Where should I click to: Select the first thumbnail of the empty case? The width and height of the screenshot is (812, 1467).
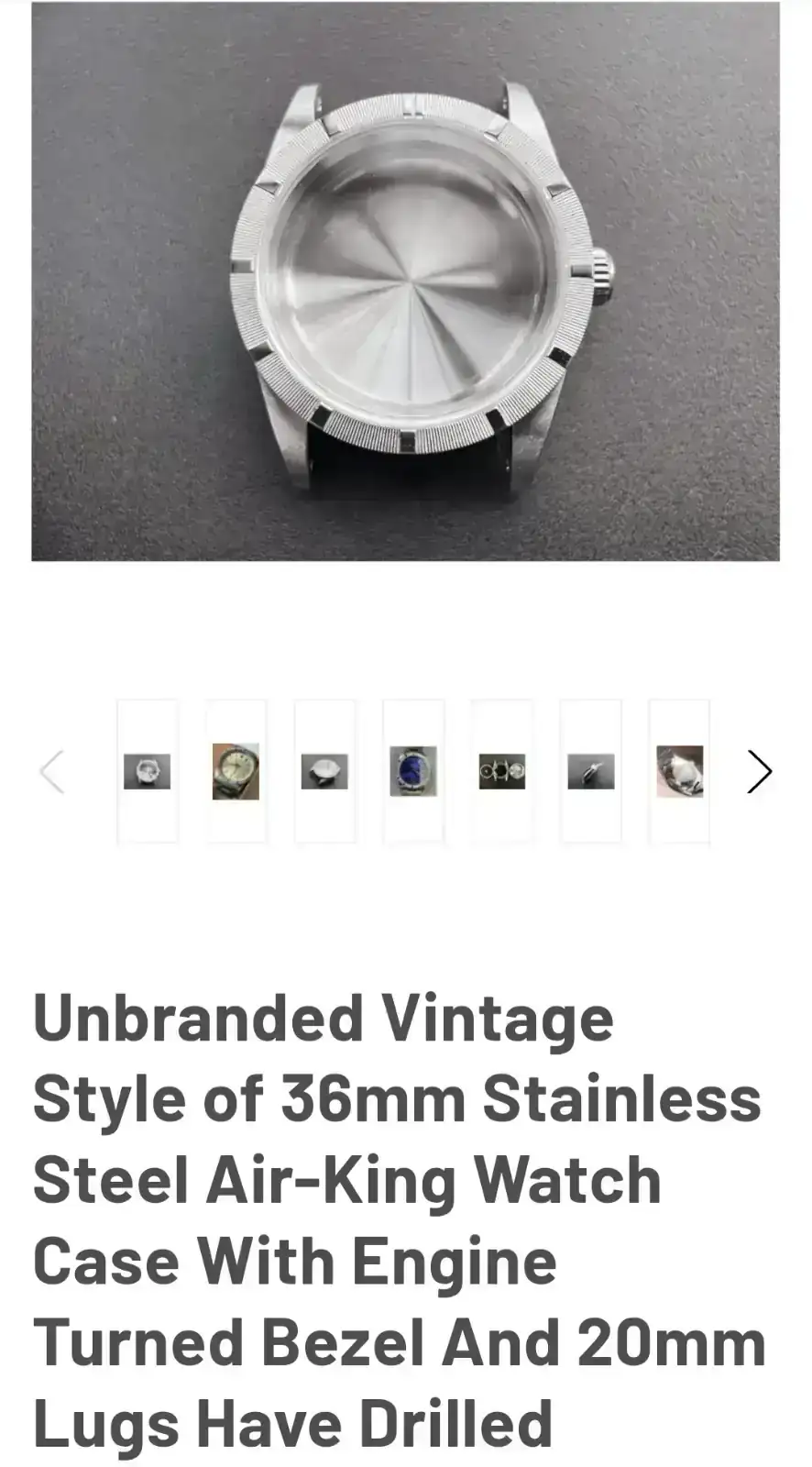pyautogui.click(x=148, y=771)
